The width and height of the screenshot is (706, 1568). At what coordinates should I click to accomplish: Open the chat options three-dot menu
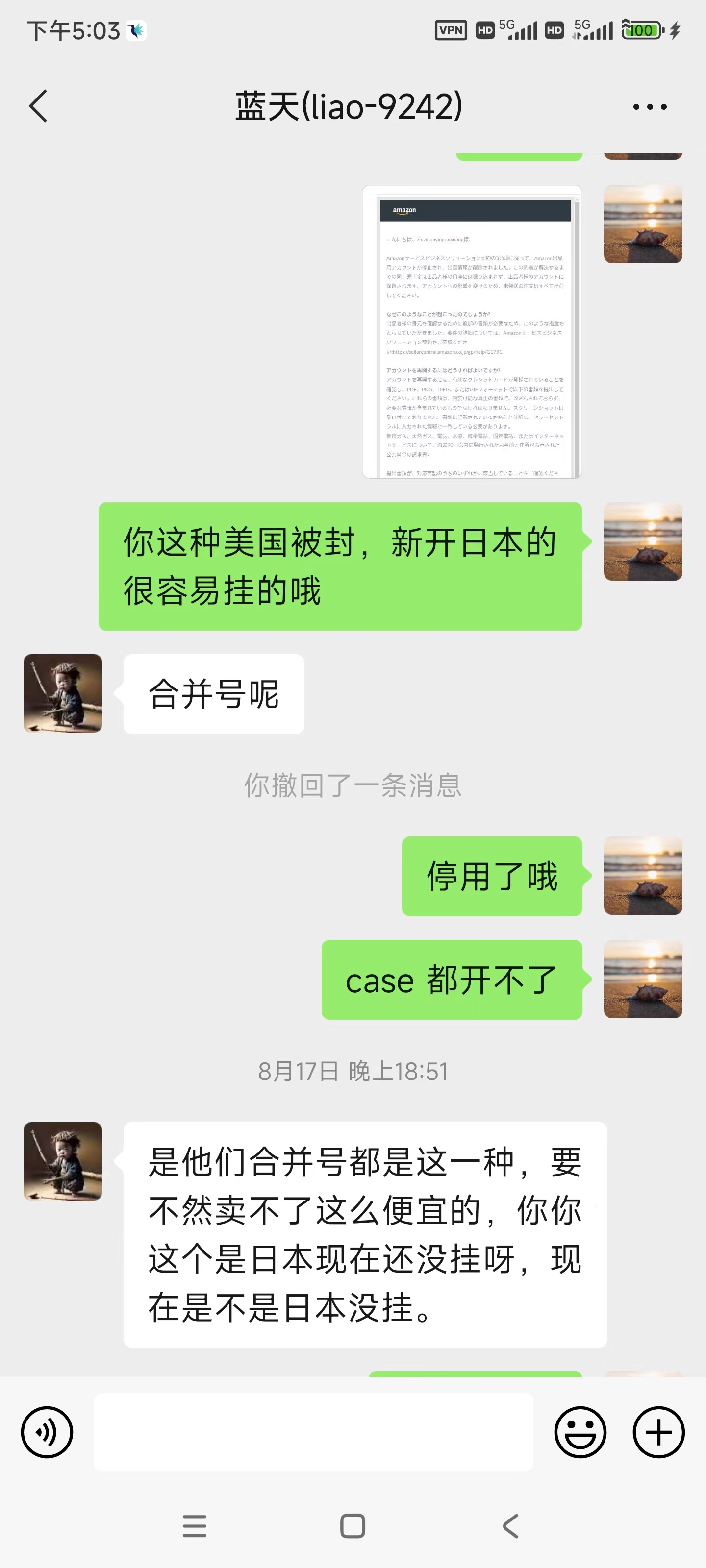(x=649, y=107)
